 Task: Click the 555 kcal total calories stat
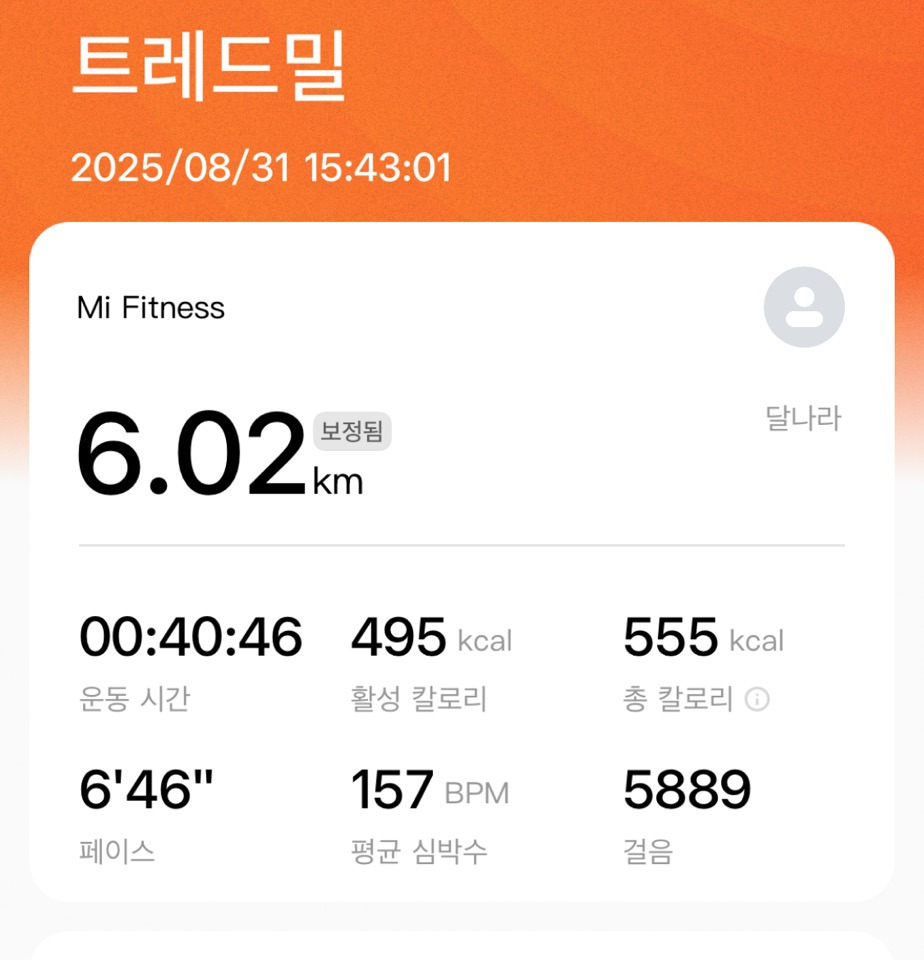[671, 636]
